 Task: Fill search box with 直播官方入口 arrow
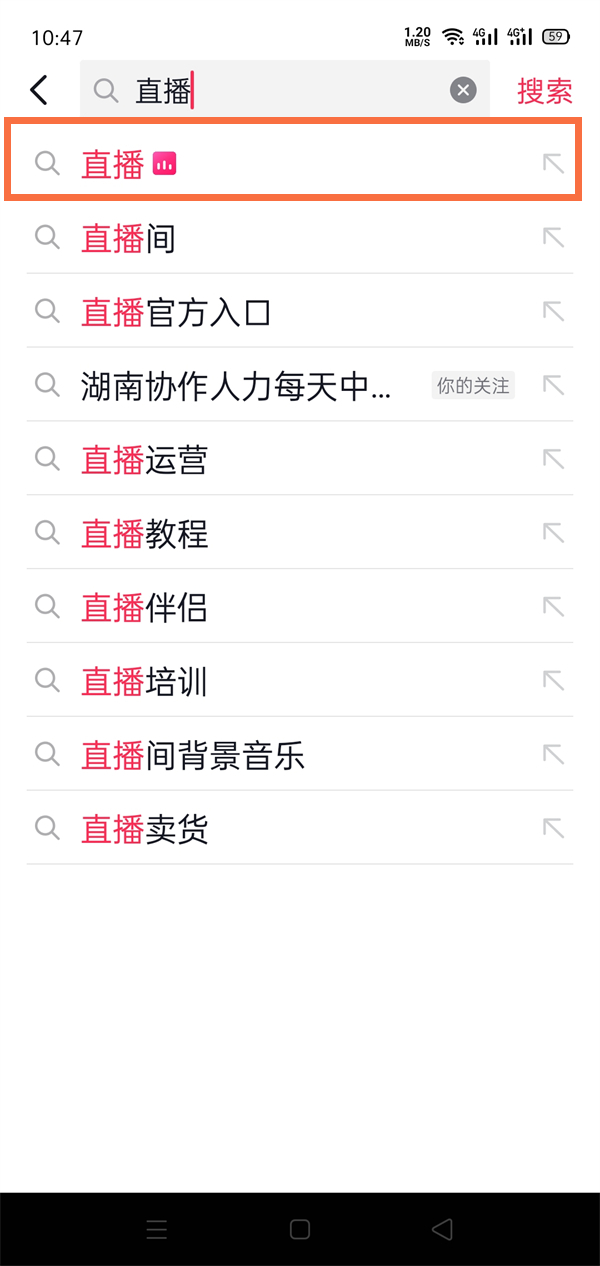point(553,312)
